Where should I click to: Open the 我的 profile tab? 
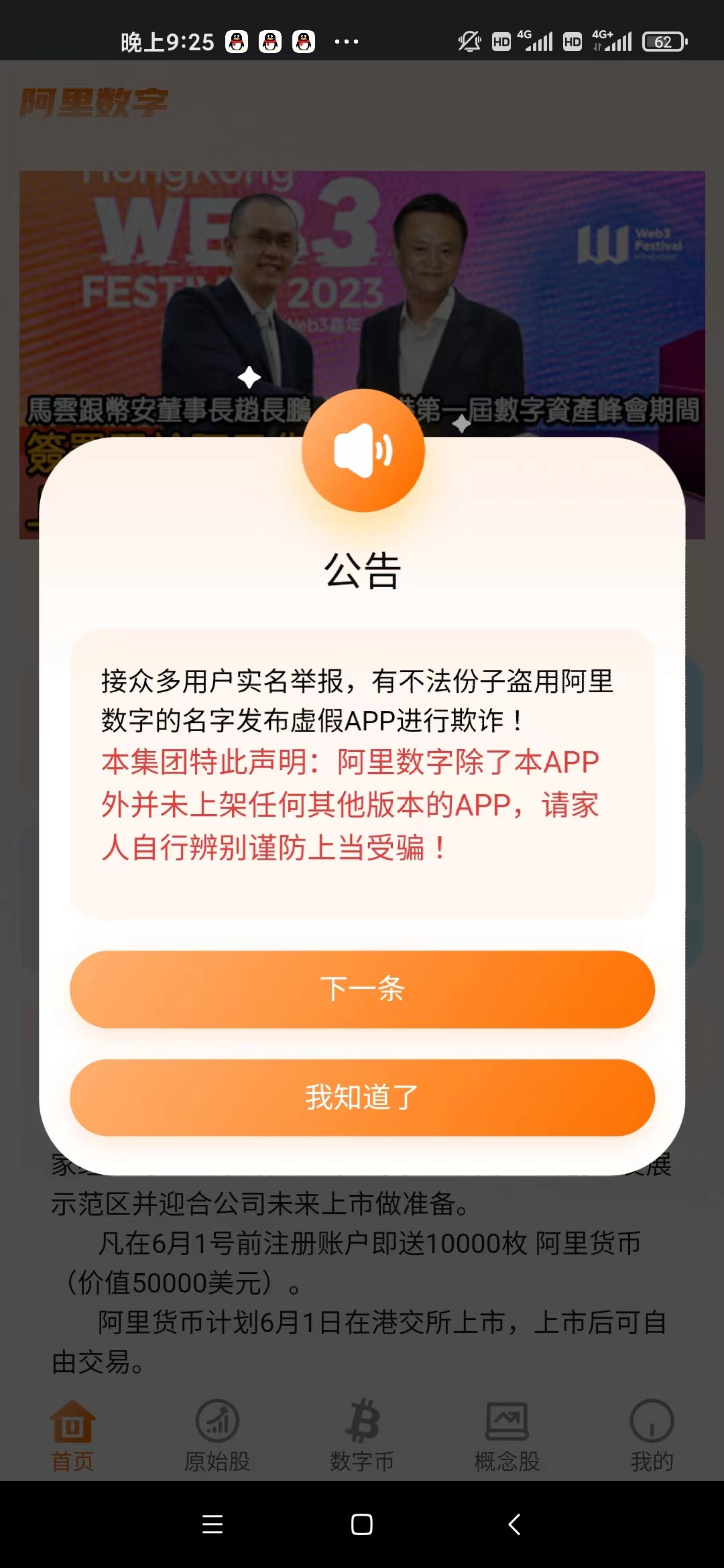pyautogui.click(x=652, y=1435)
